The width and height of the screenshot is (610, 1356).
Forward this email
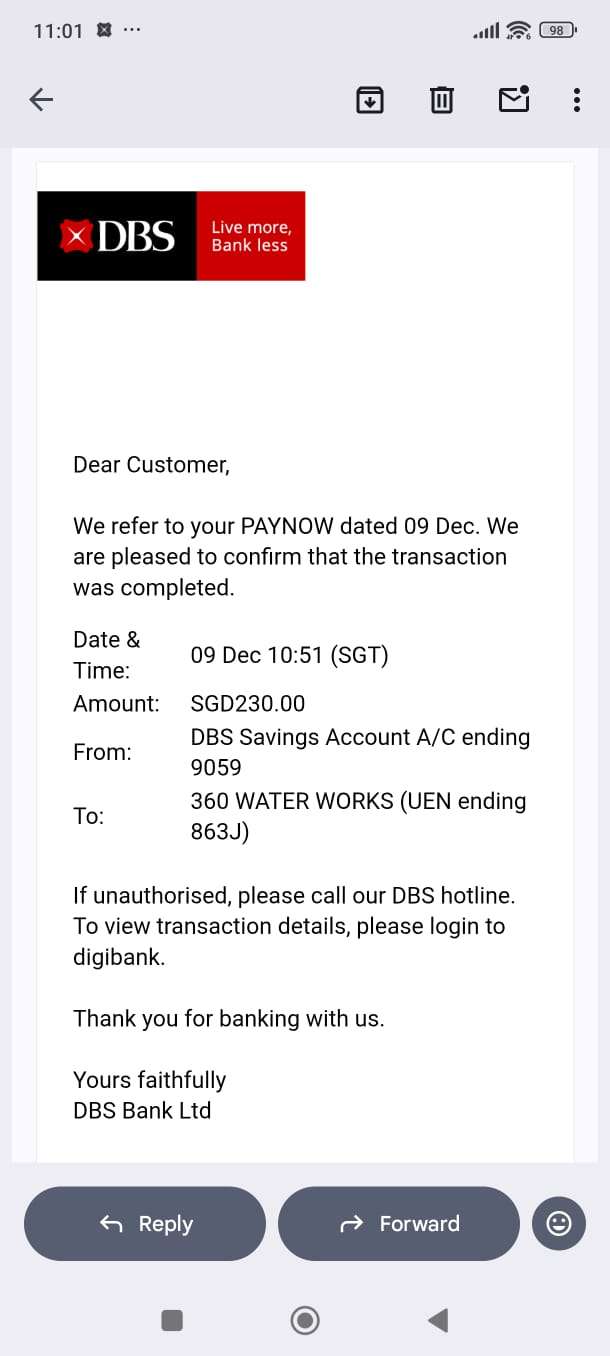(399, 1223)
